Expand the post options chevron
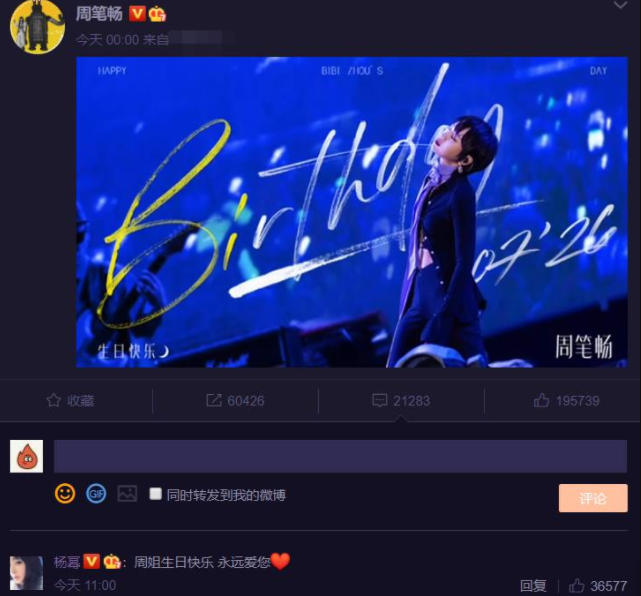Image resolution: width=641 pixels, height=596 pixels. coord(620,6)
